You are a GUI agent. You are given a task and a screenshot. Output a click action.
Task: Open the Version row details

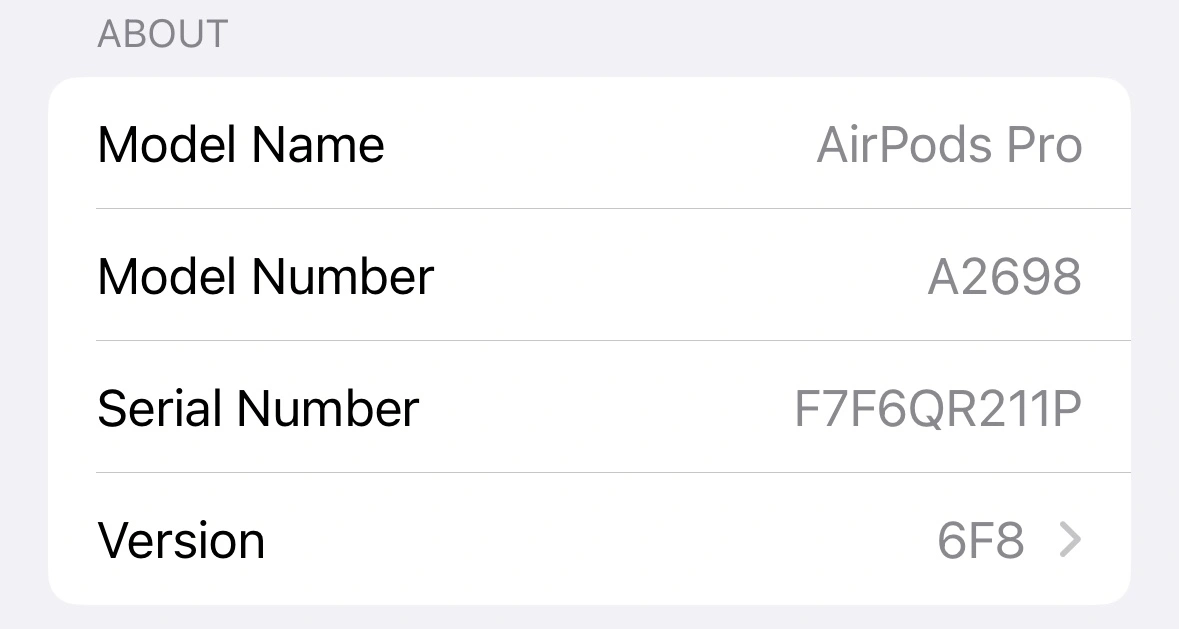589,540
